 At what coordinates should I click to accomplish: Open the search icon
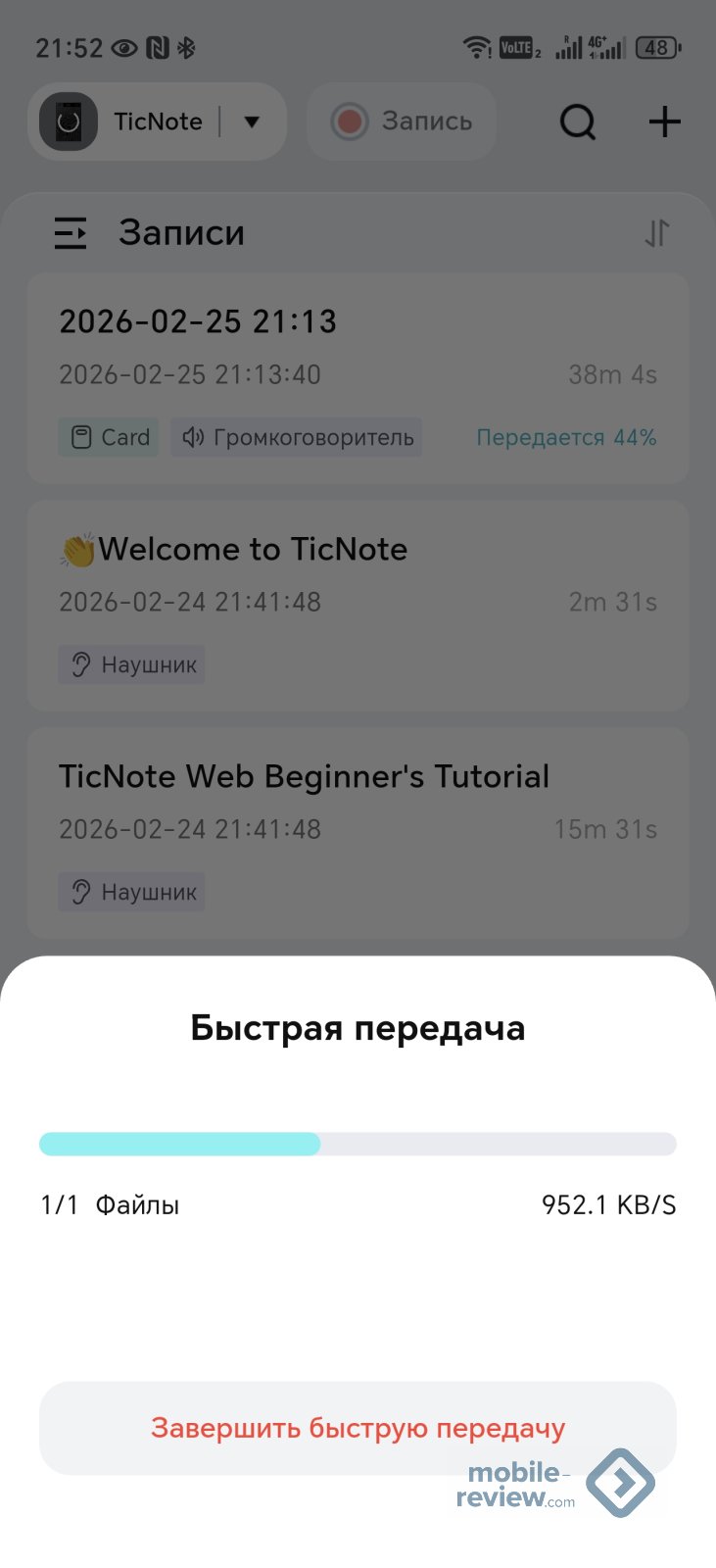pos(577,122)
